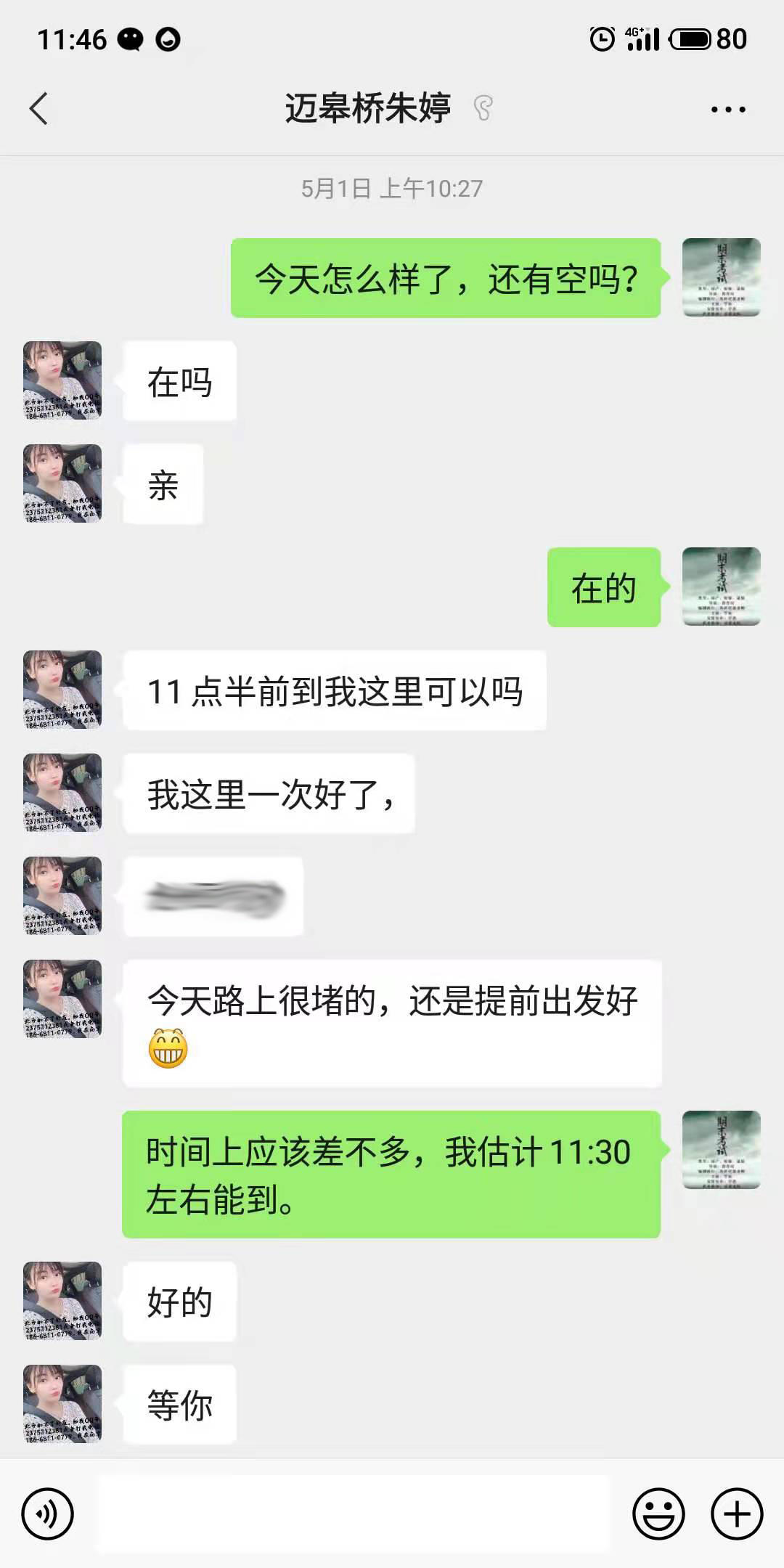The height and width of the screenshot is (1568, 784).
Task: Switch to voice message input
Action: [48, 1514]
